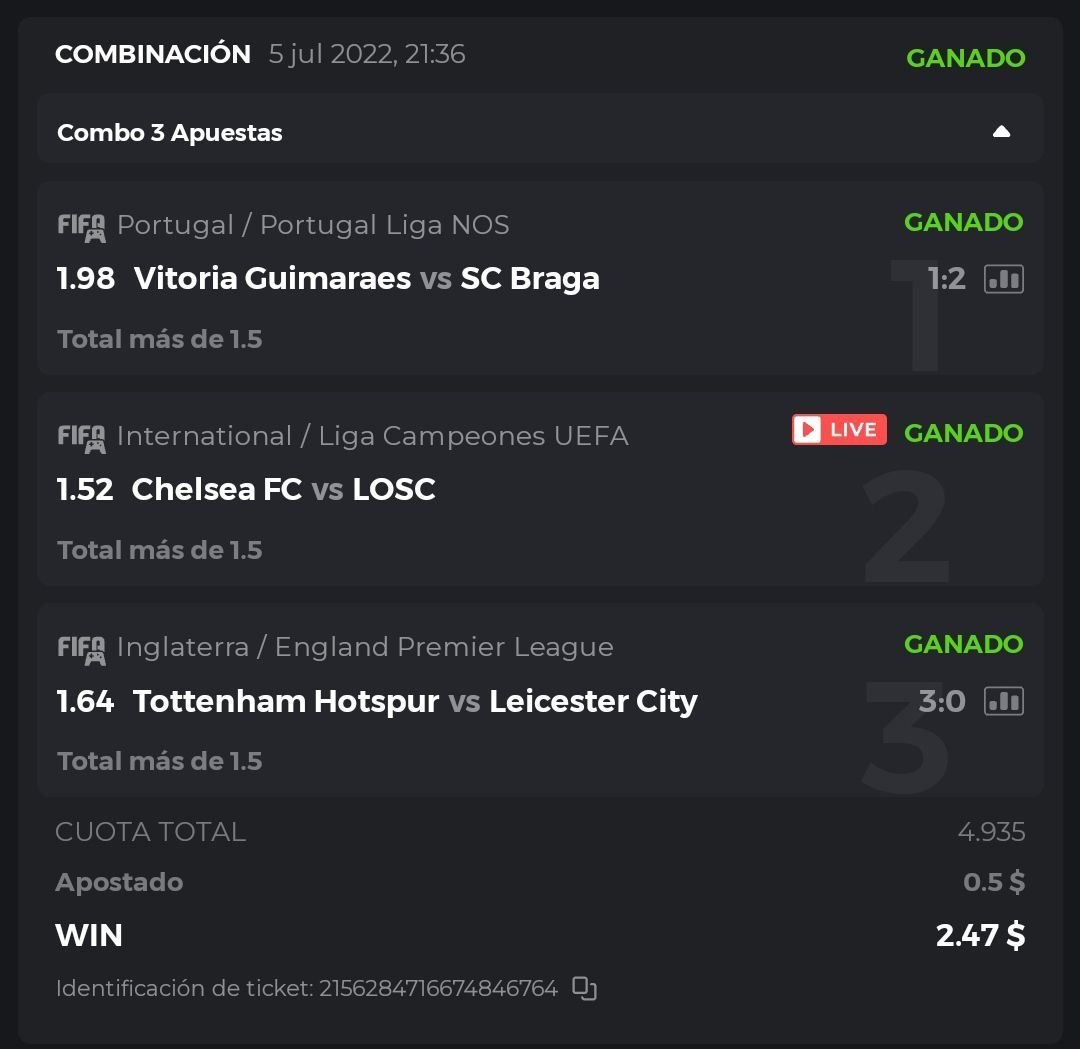
Task: Collapse the Combo 3 Apuestas section
Action: coord(1001,132)
